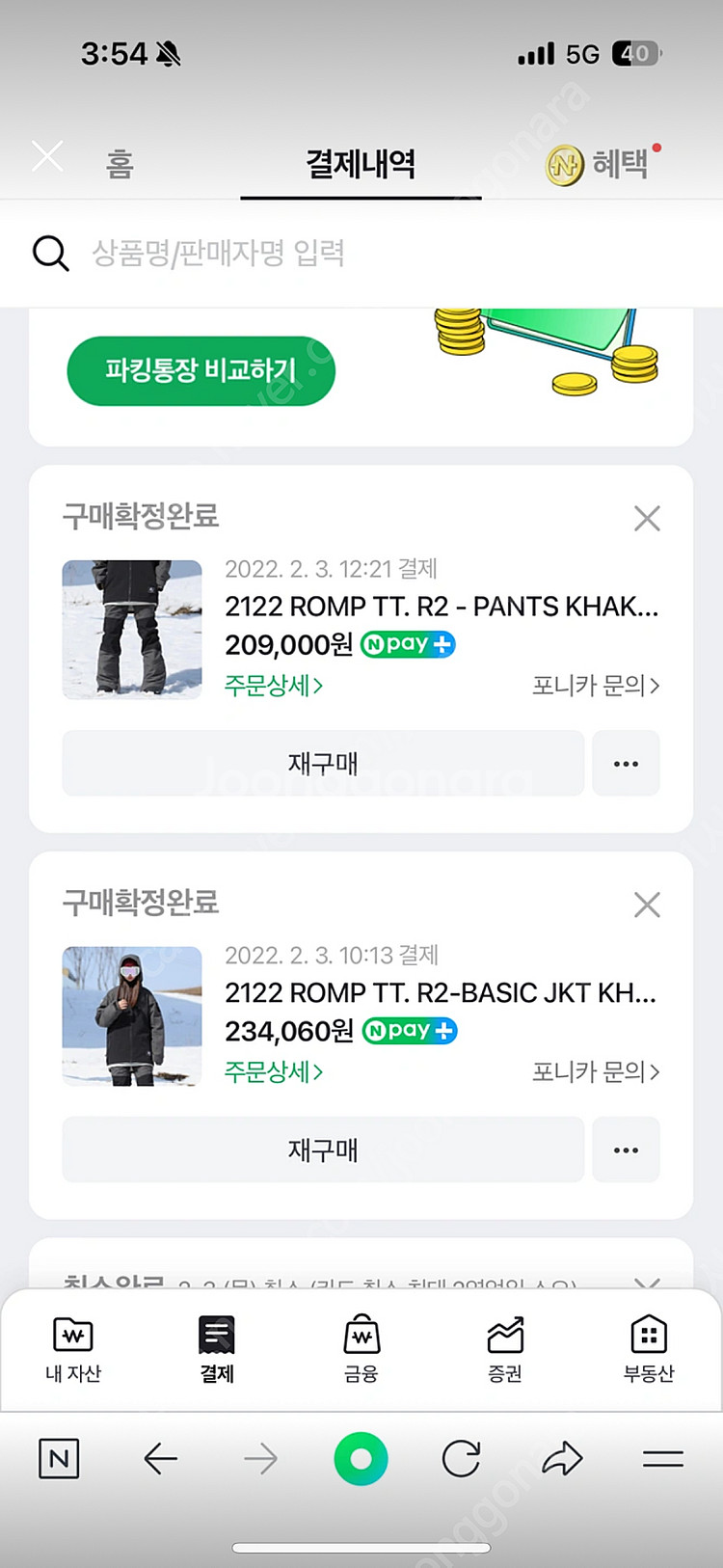Open the 증권 tab
The image size is (723, 1568).
[505, 1348]
